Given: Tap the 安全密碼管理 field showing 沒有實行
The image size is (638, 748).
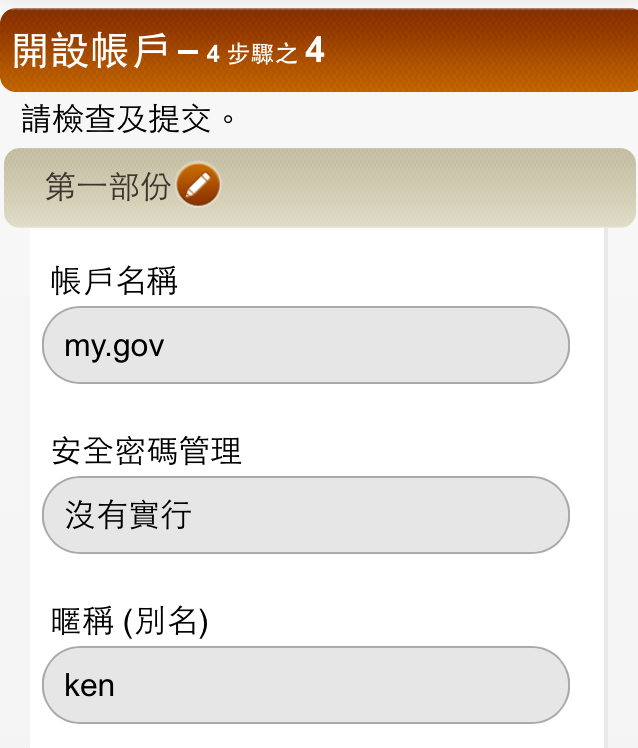Looking at the screenshot, I should (x=305, y=515).
